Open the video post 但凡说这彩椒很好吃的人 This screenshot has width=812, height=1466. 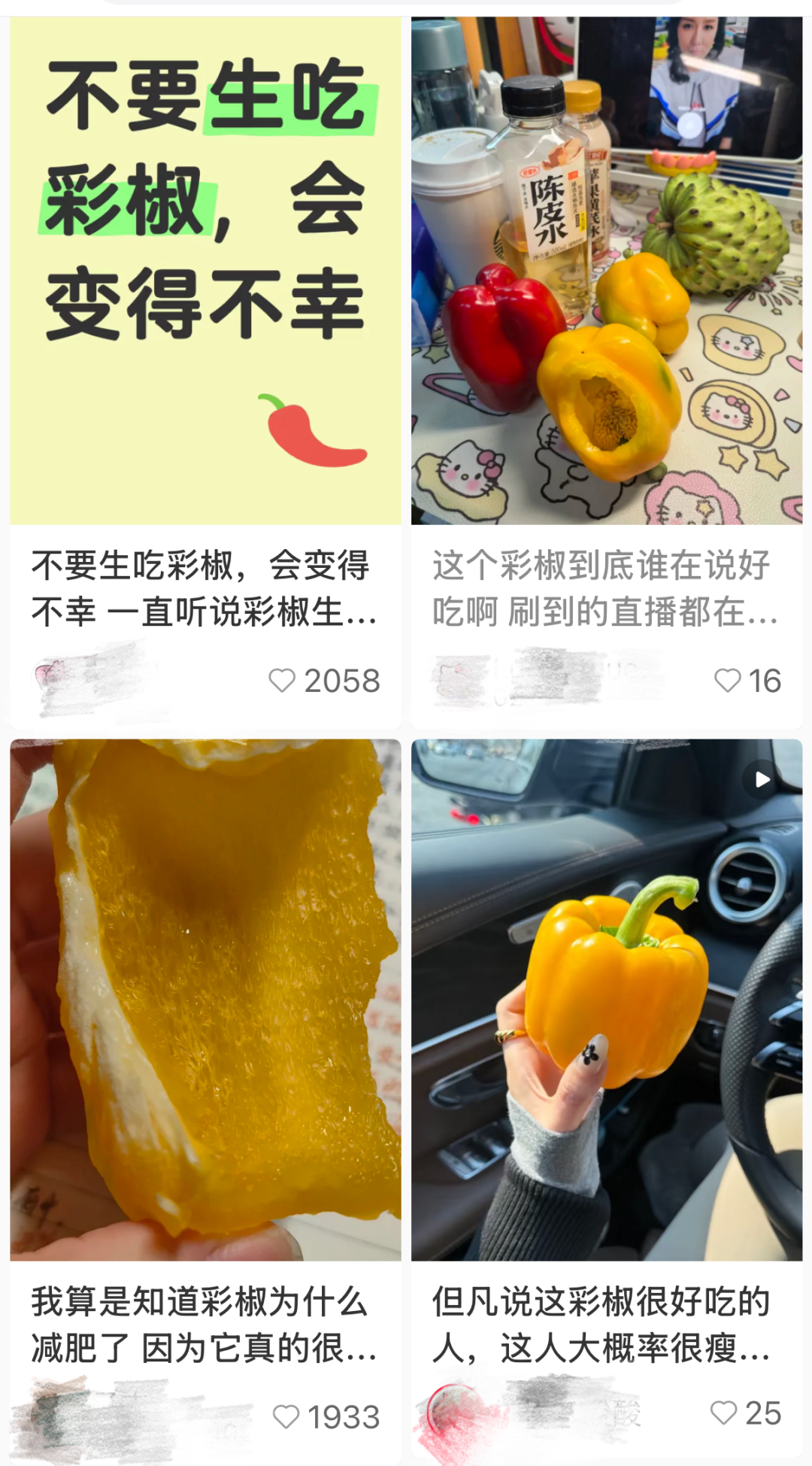pos(606,1000)
